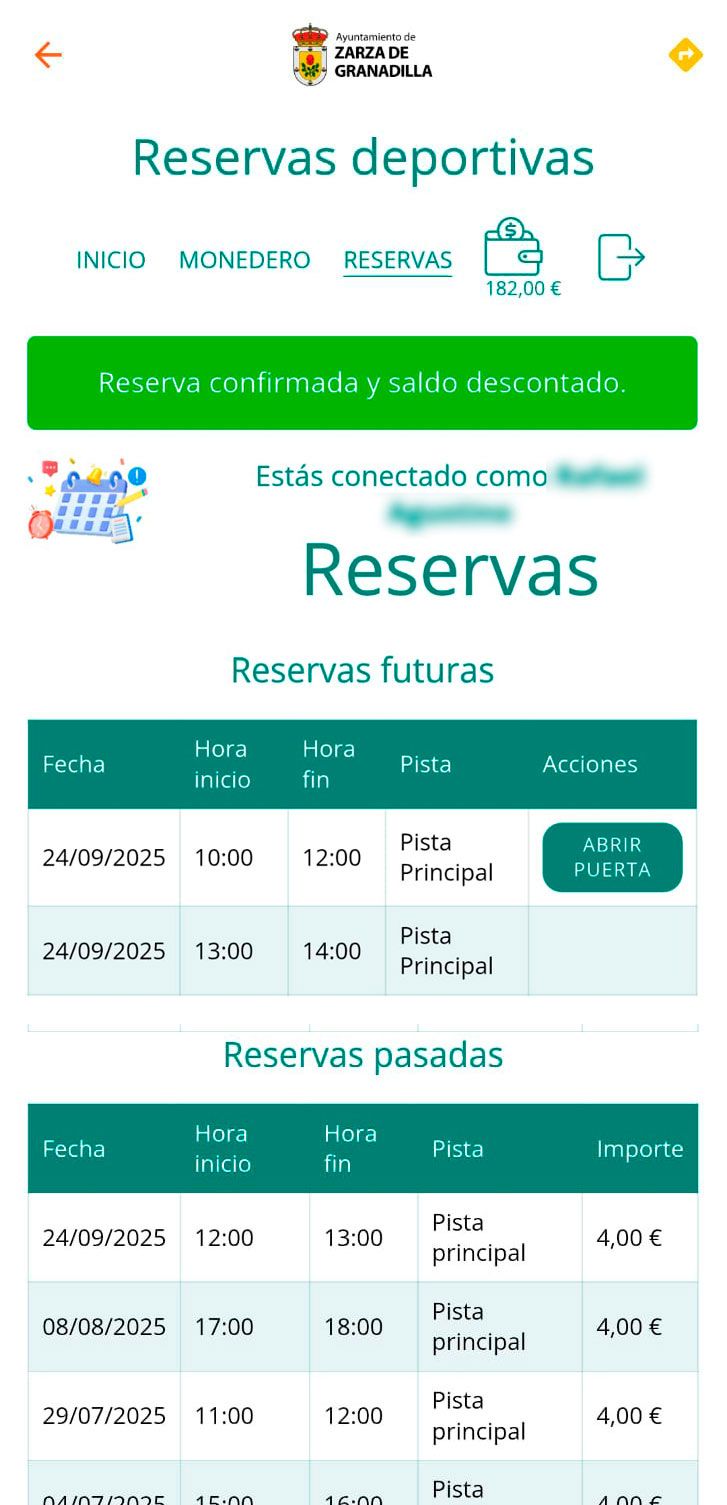Tap ABRIR PUERTA for the 10:00 booking

(612, 857)
